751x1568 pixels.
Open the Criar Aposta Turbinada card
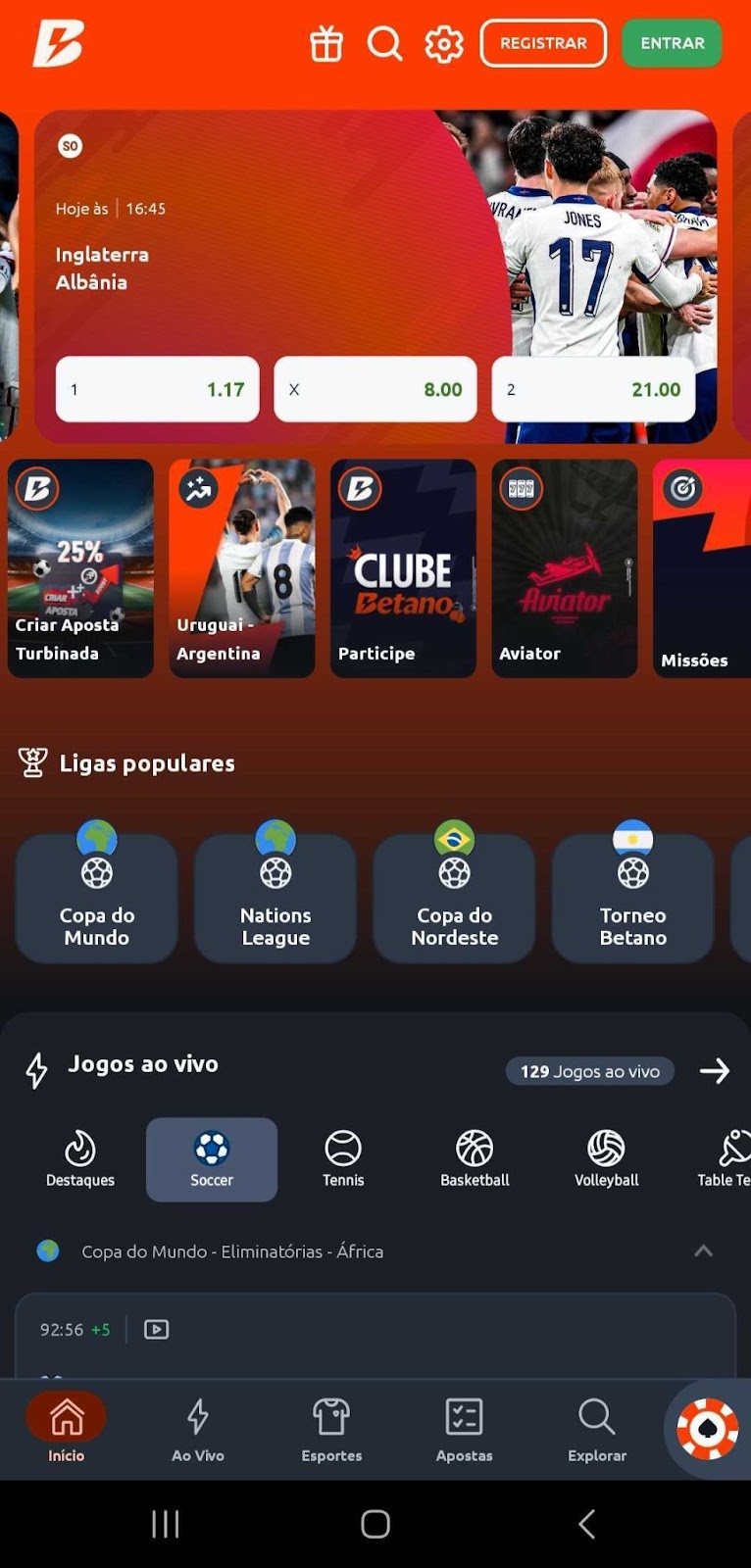pyautogui.click(x=80, y=568)
